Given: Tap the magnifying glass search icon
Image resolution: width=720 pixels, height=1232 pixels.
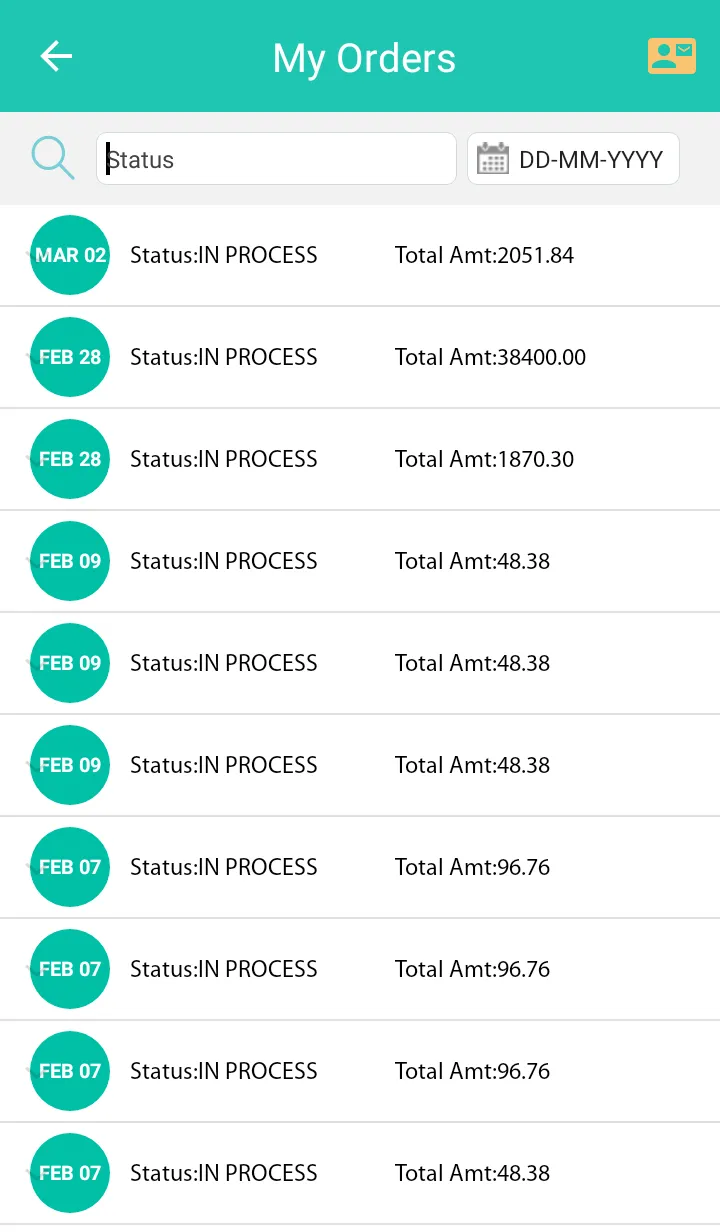Looking at the screenshot, I should click(x=52, y=157).
